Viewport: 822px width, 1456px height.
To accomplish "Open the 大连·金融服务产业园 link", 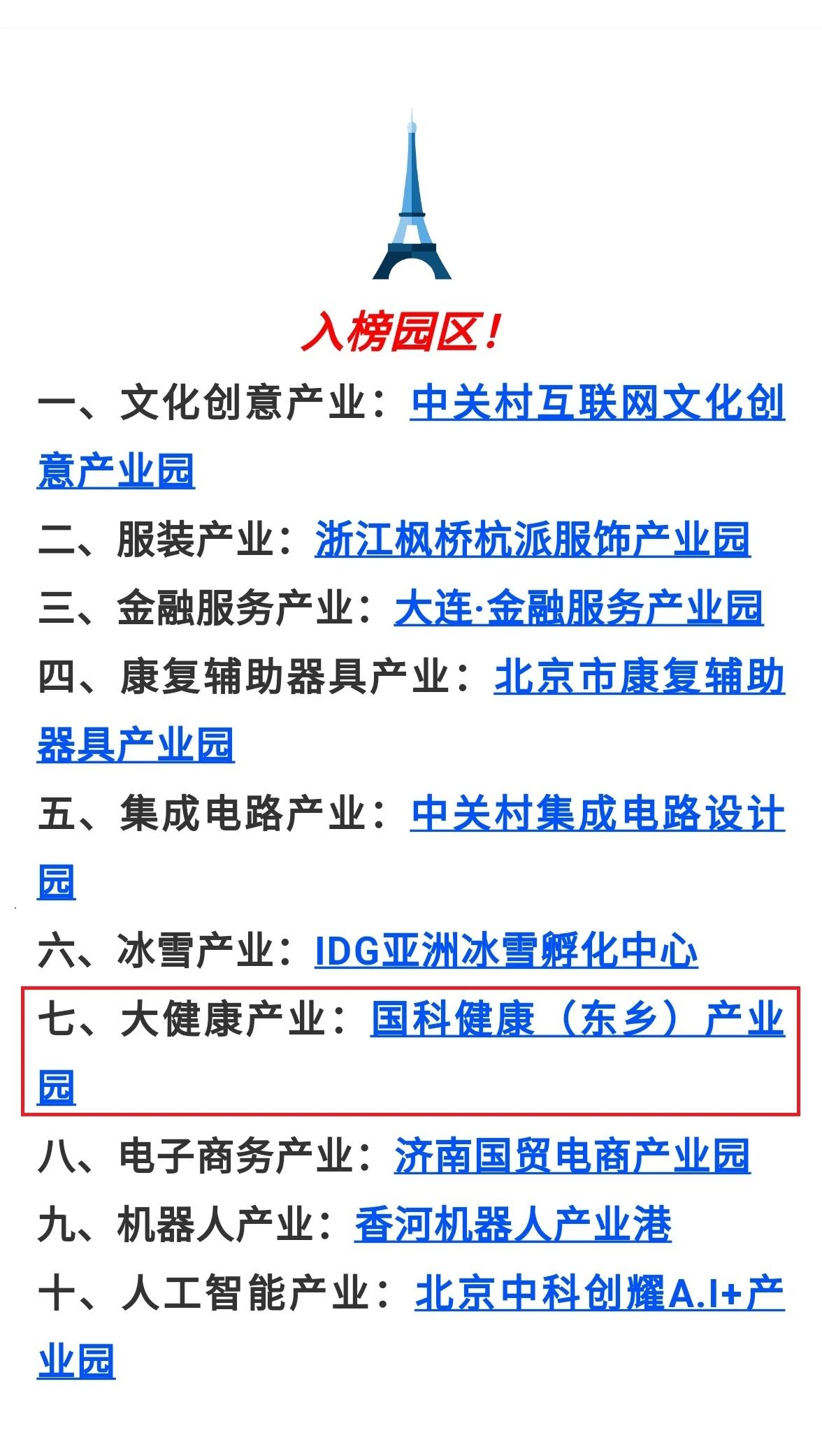I will pyautogui.click(x=578, y=608).
